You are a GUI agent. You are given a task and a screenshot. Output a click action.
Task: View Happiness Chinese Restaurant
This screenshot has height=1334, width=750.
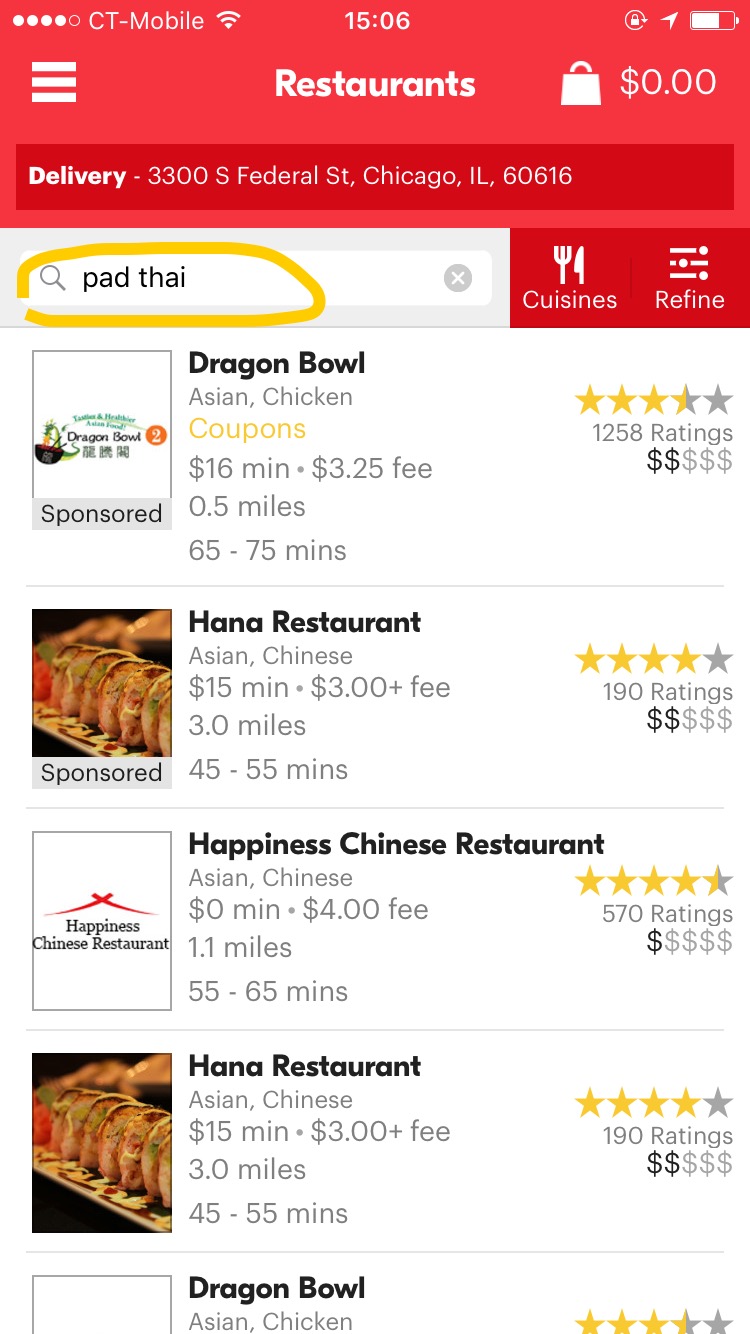tap(375, 919)
